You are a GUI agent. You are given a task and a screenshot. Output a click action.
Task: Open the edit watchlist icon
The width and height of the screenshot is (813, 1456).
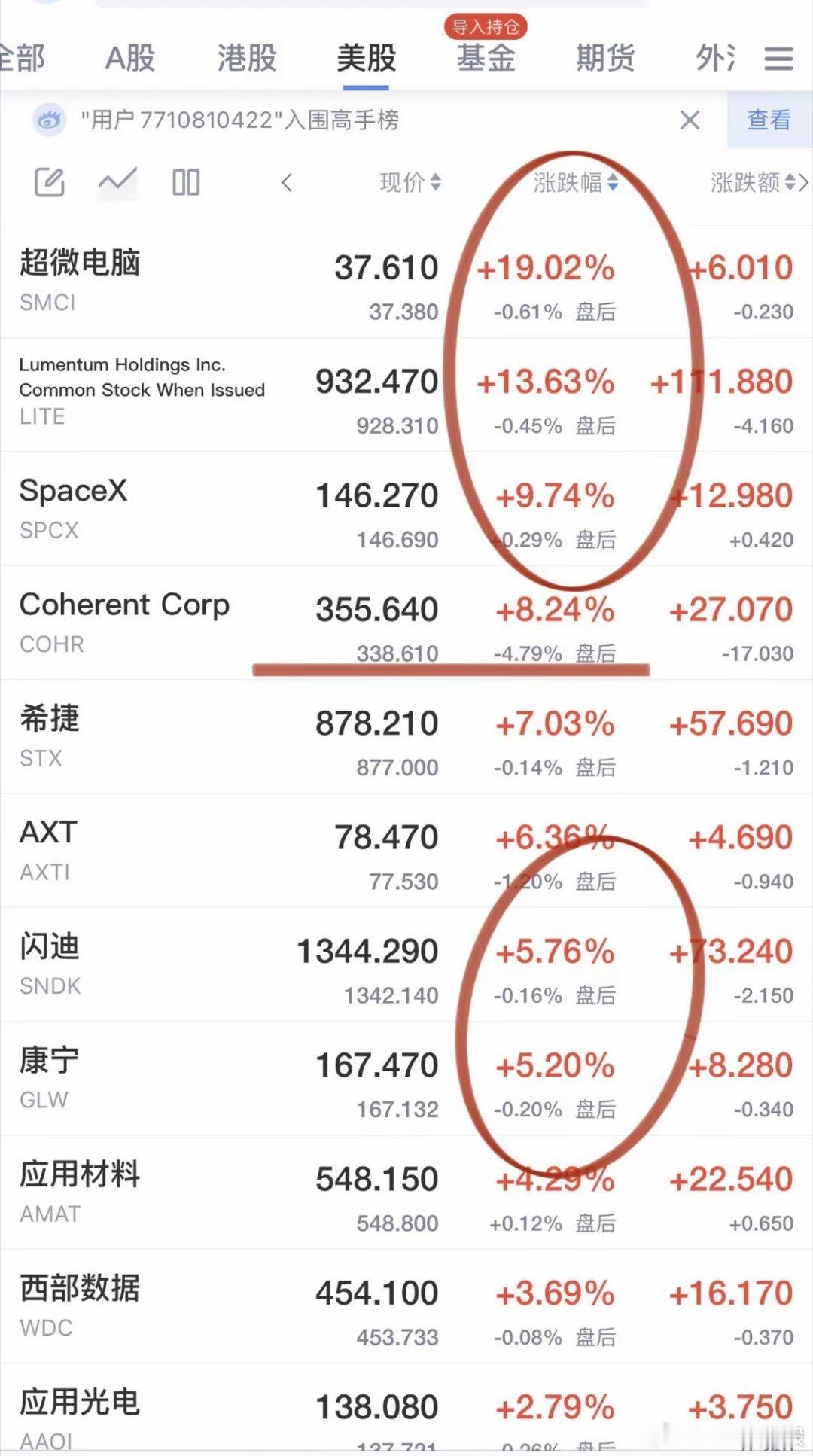point(50,182)
